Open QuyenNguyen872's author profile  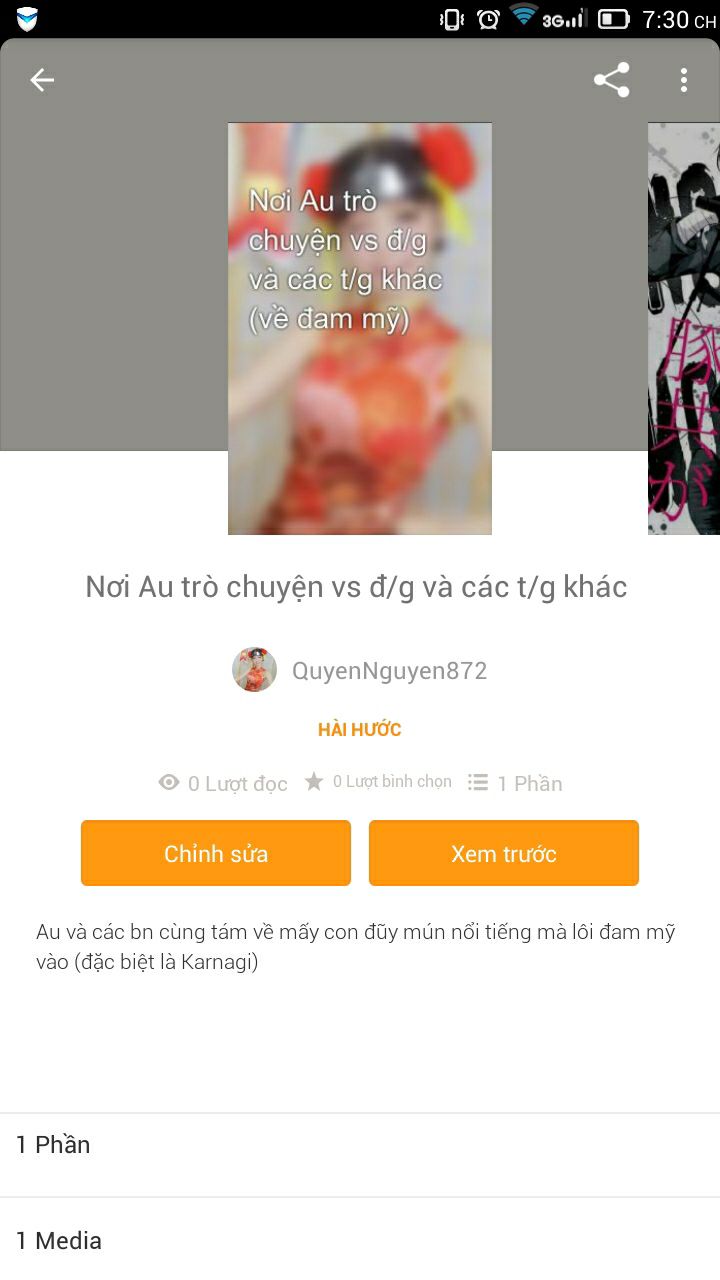(360, 670)
